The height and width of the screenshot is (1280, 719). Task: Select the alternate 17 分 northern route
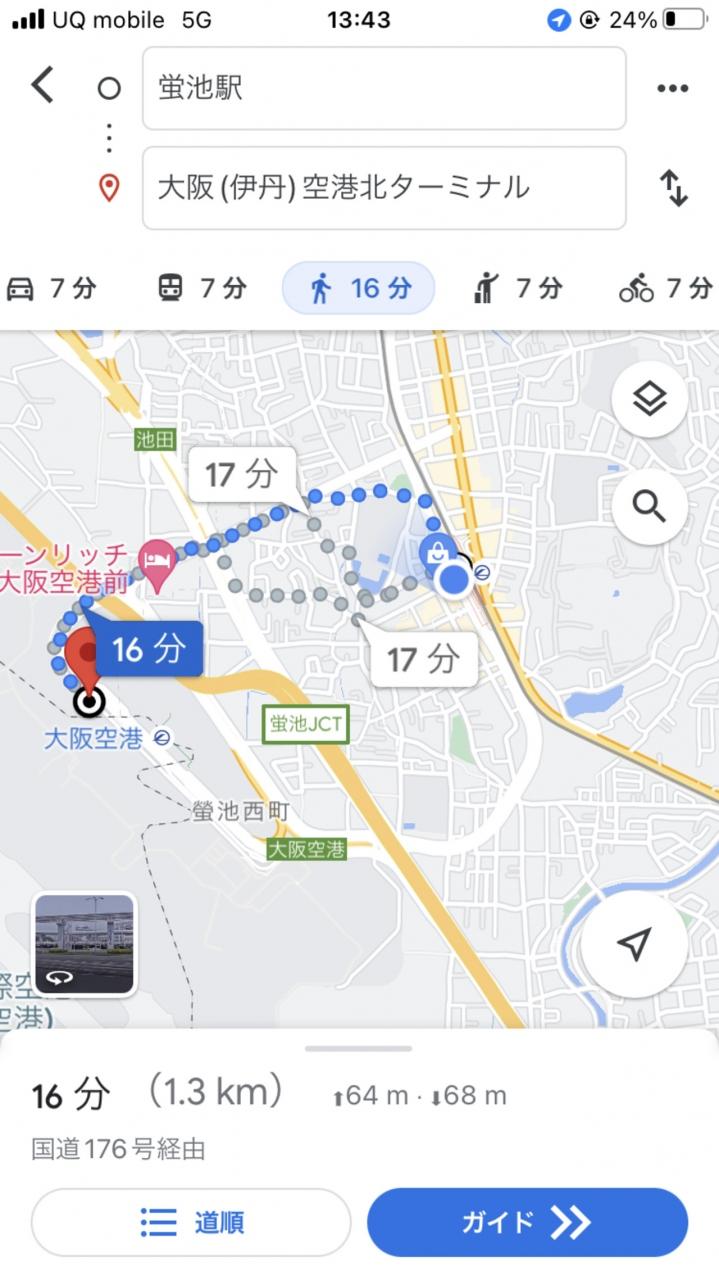pyautogui.click(x=241, y=474)
